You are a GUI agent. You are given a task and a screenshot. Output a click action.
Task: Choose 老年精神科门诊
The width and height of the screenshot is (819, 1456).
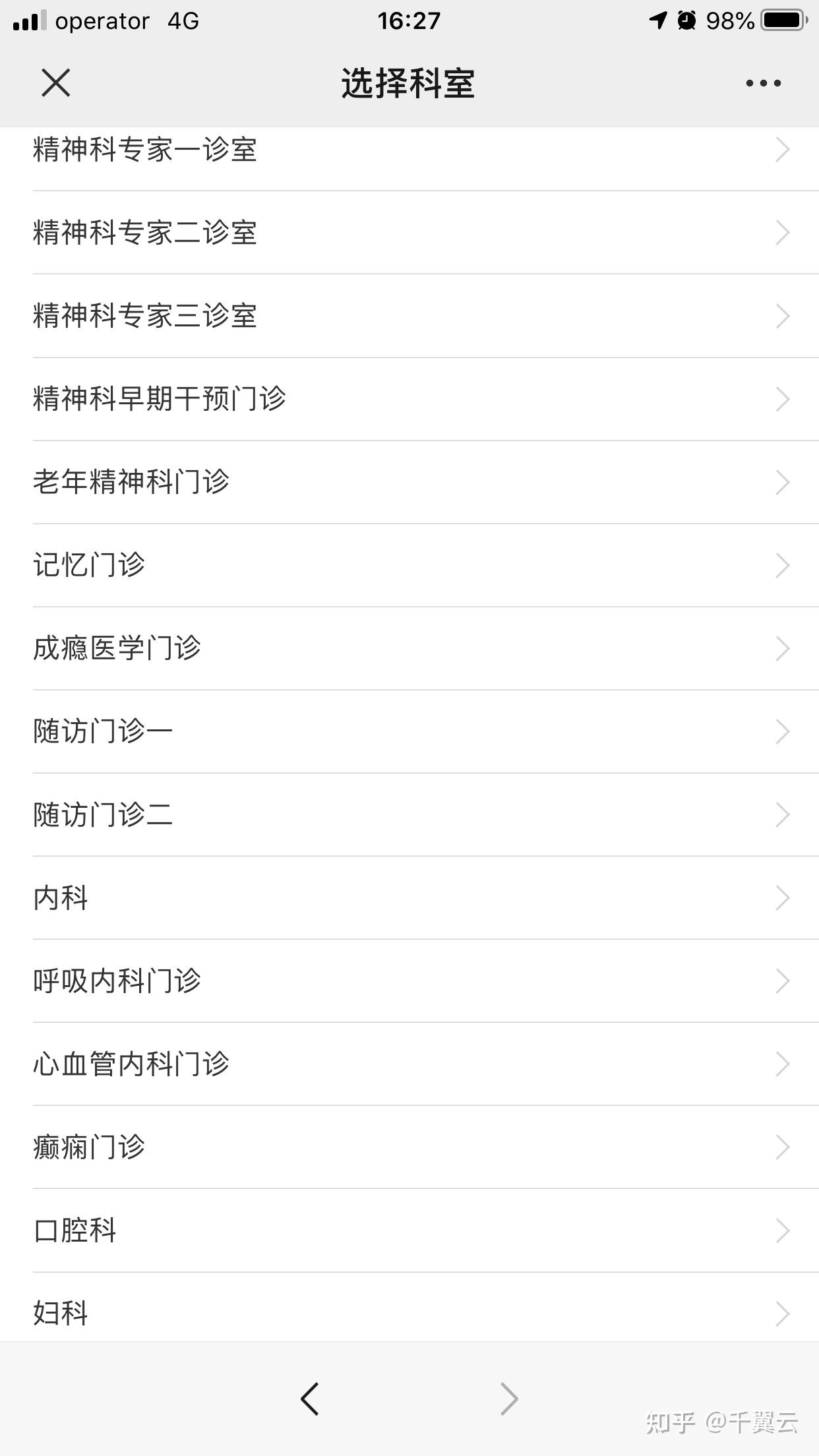click(x=131, y=482)
